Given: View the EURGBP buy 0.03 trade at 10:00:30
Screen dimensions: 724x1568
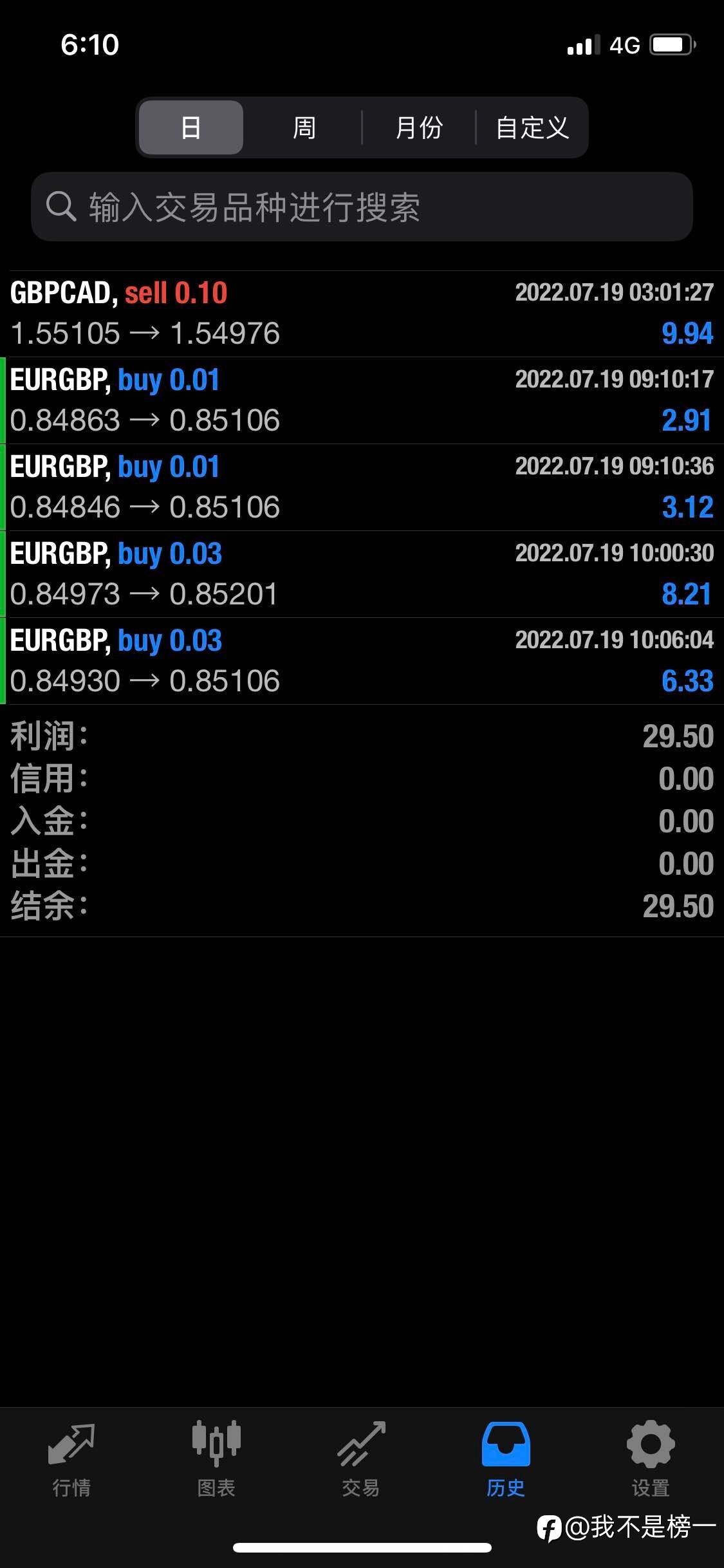Looking at the screenshot, I should pyautogui.click(x=362, y=574).
